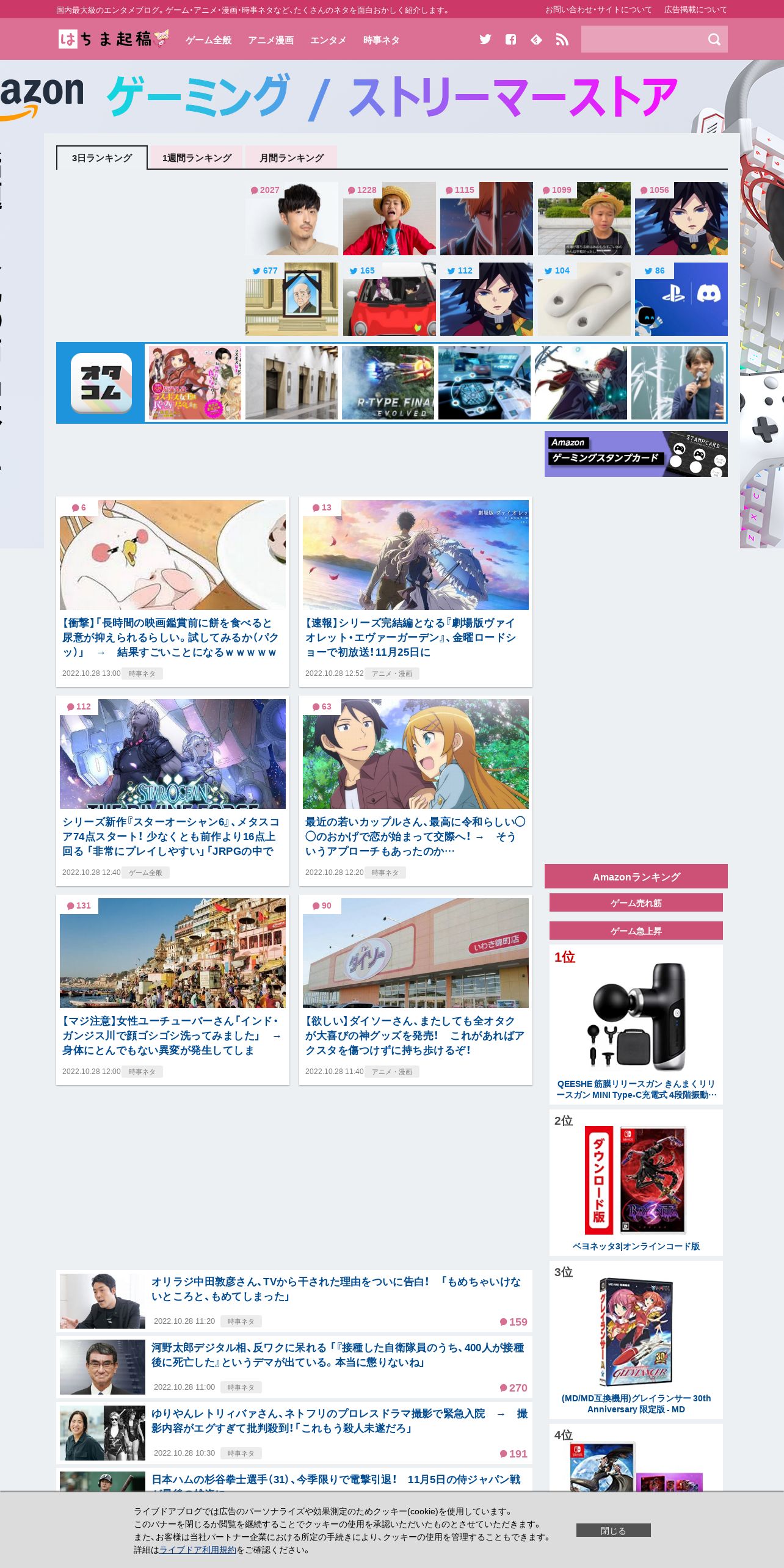Viewport: 784px width, 1568px height.
Task: Tap the search magnifier icon
Action: point(714,40)
